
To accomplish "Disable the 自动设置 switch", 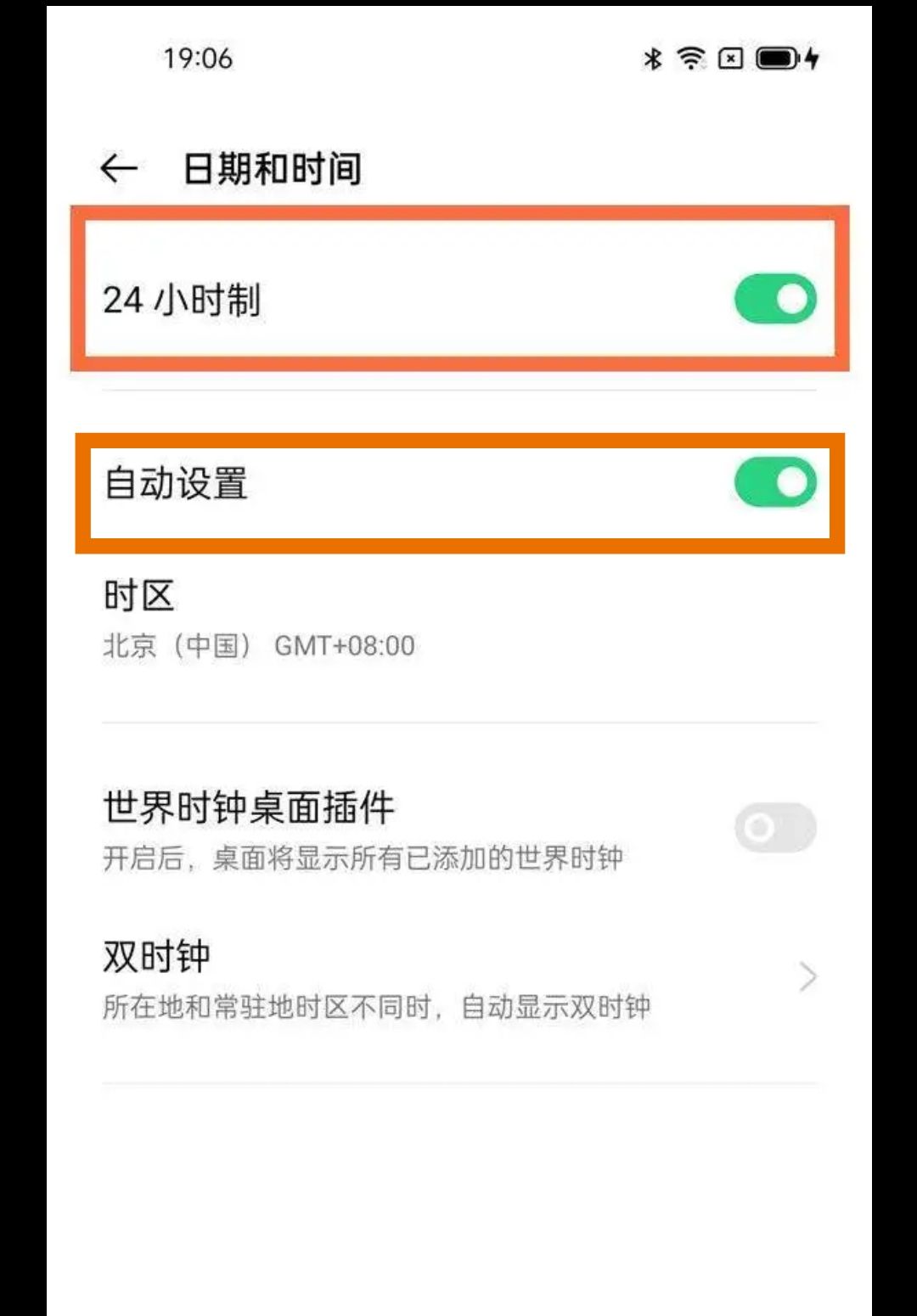I will (x=774, y=483).
